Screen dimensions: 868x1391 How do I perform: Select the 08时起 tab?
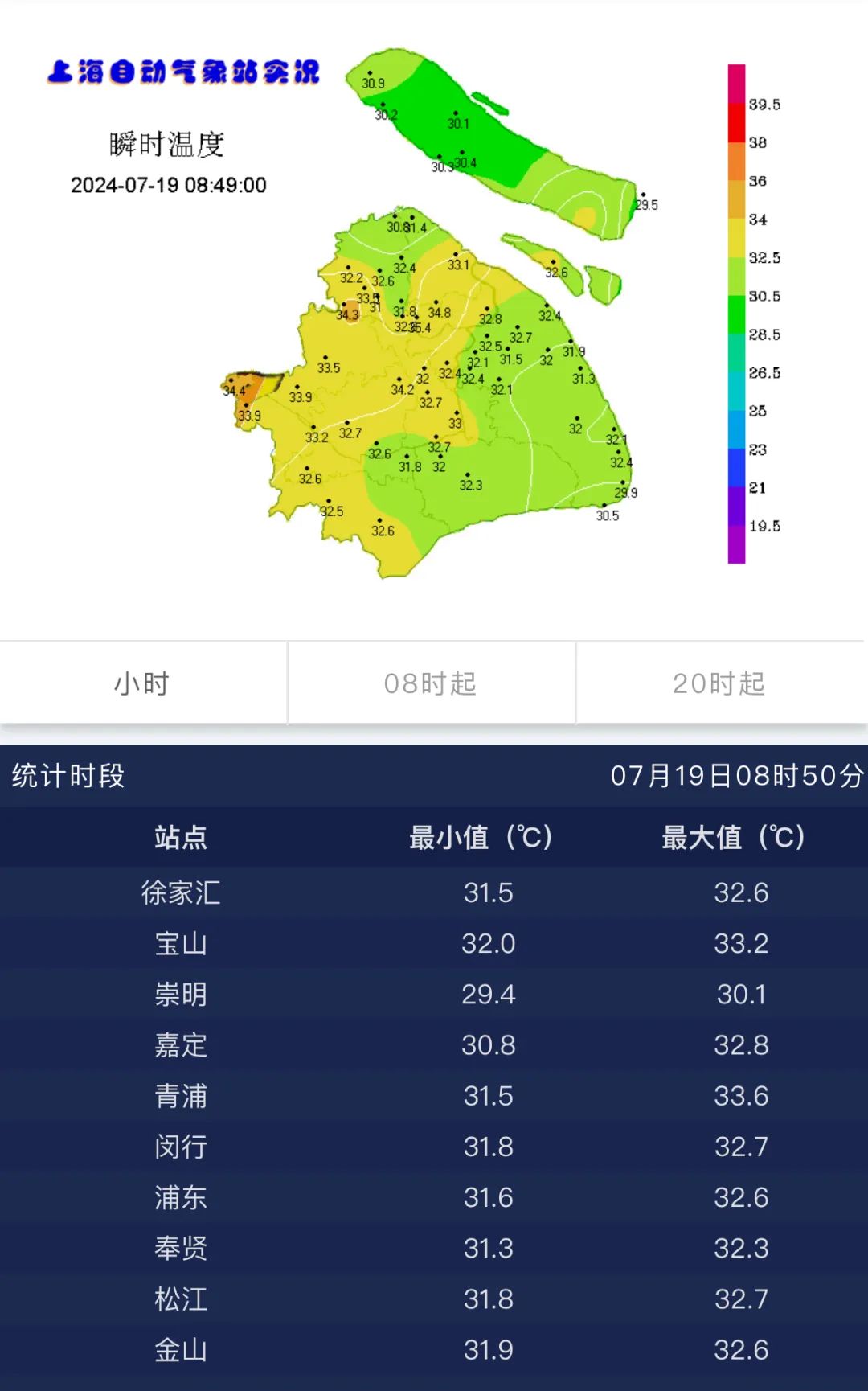click(431, 683)
